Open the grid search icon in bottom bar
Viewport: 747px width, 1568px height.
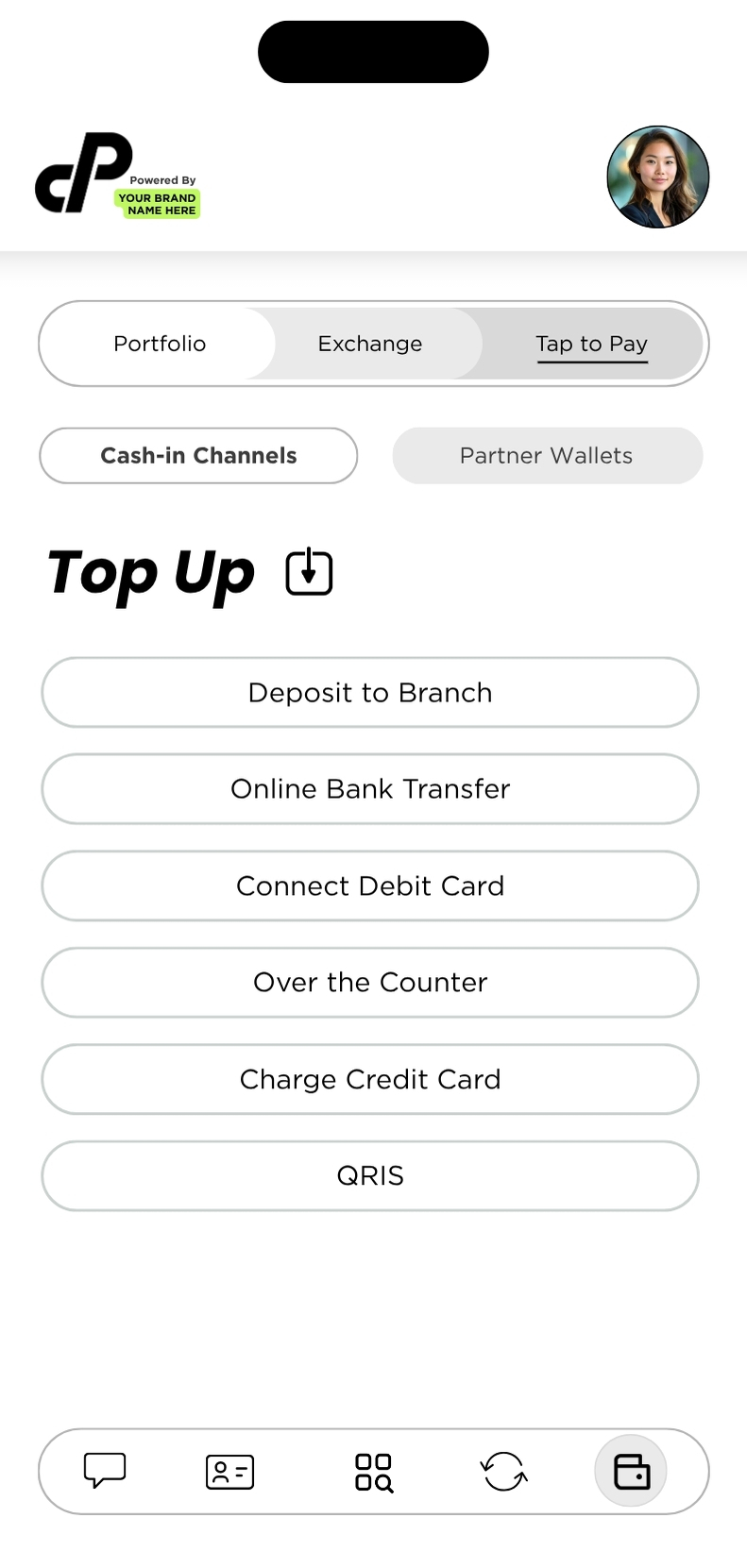click(374, 1472)
